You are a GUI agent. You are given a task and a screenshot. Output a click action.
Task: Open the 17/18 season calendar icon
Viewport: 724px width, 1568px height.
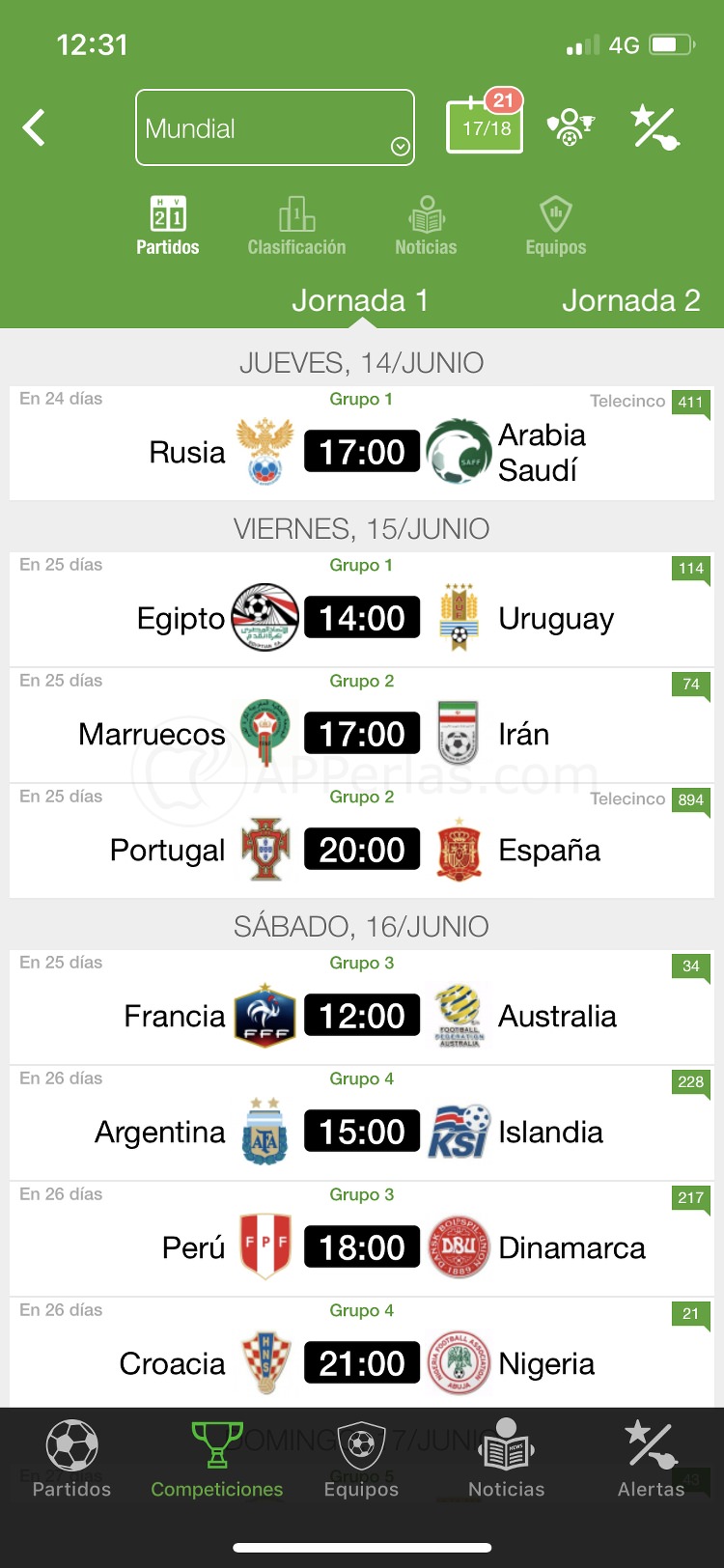click(485, 122)
